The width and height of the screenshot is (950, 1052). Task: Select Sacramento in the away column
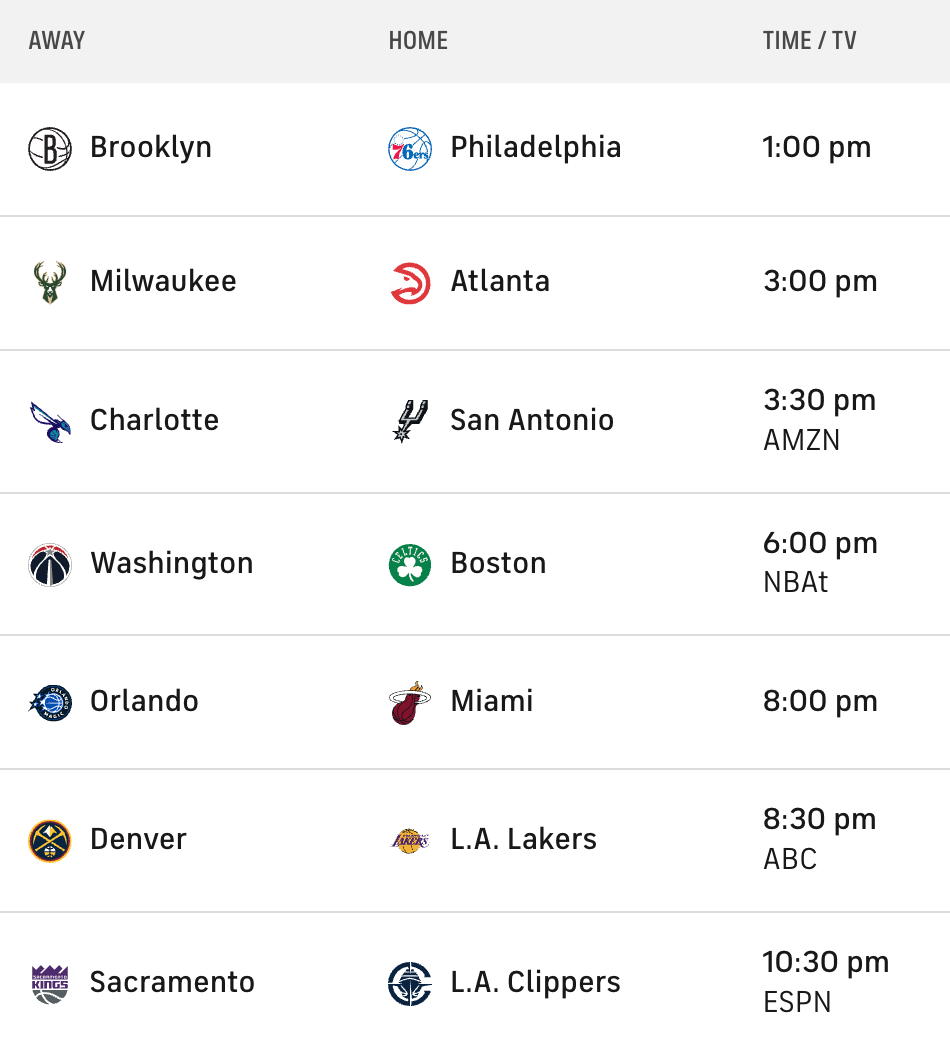172,983
